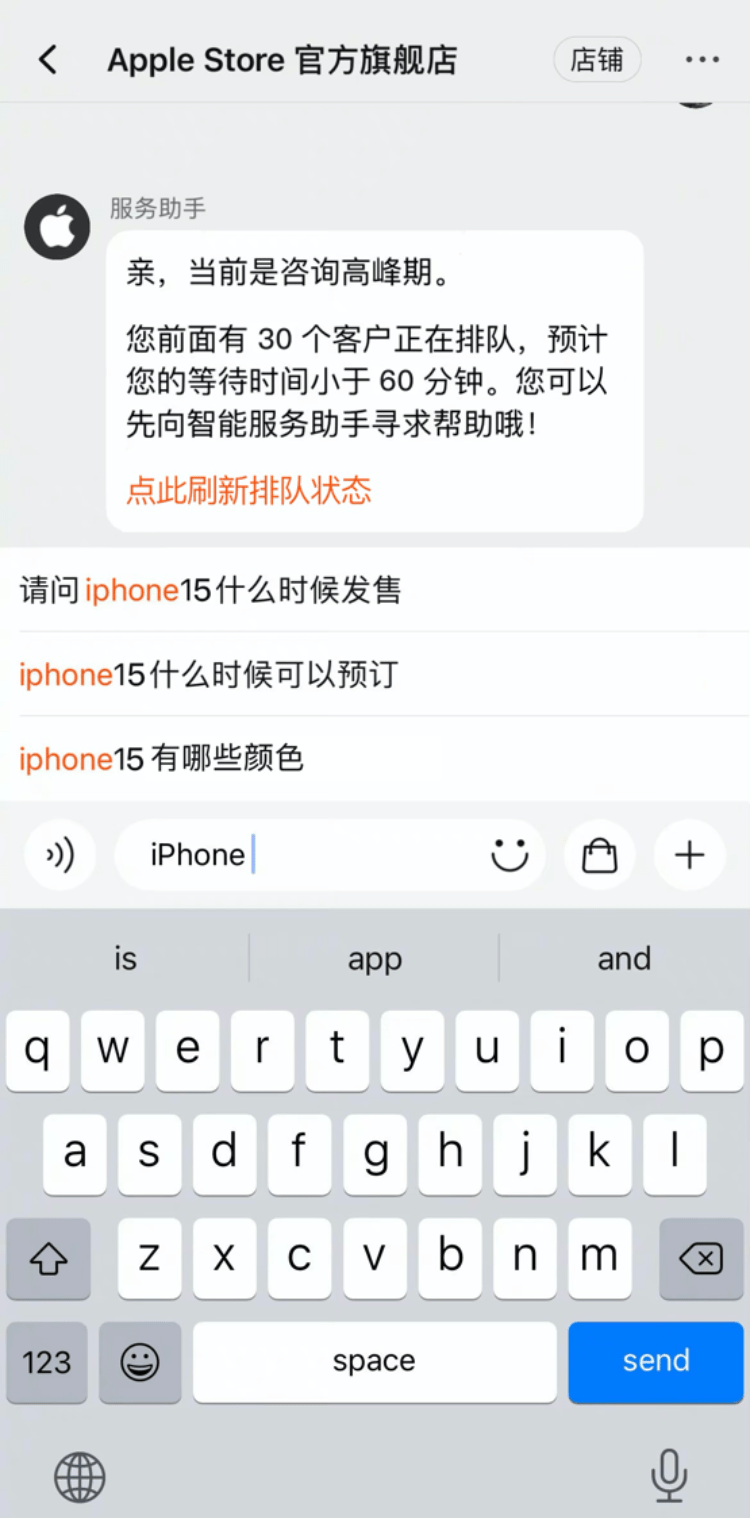Select suggestion 请问iphone15什么时候发售
Image resolution: width=750 pixels, height=1518 pixels.
(211, 590)
